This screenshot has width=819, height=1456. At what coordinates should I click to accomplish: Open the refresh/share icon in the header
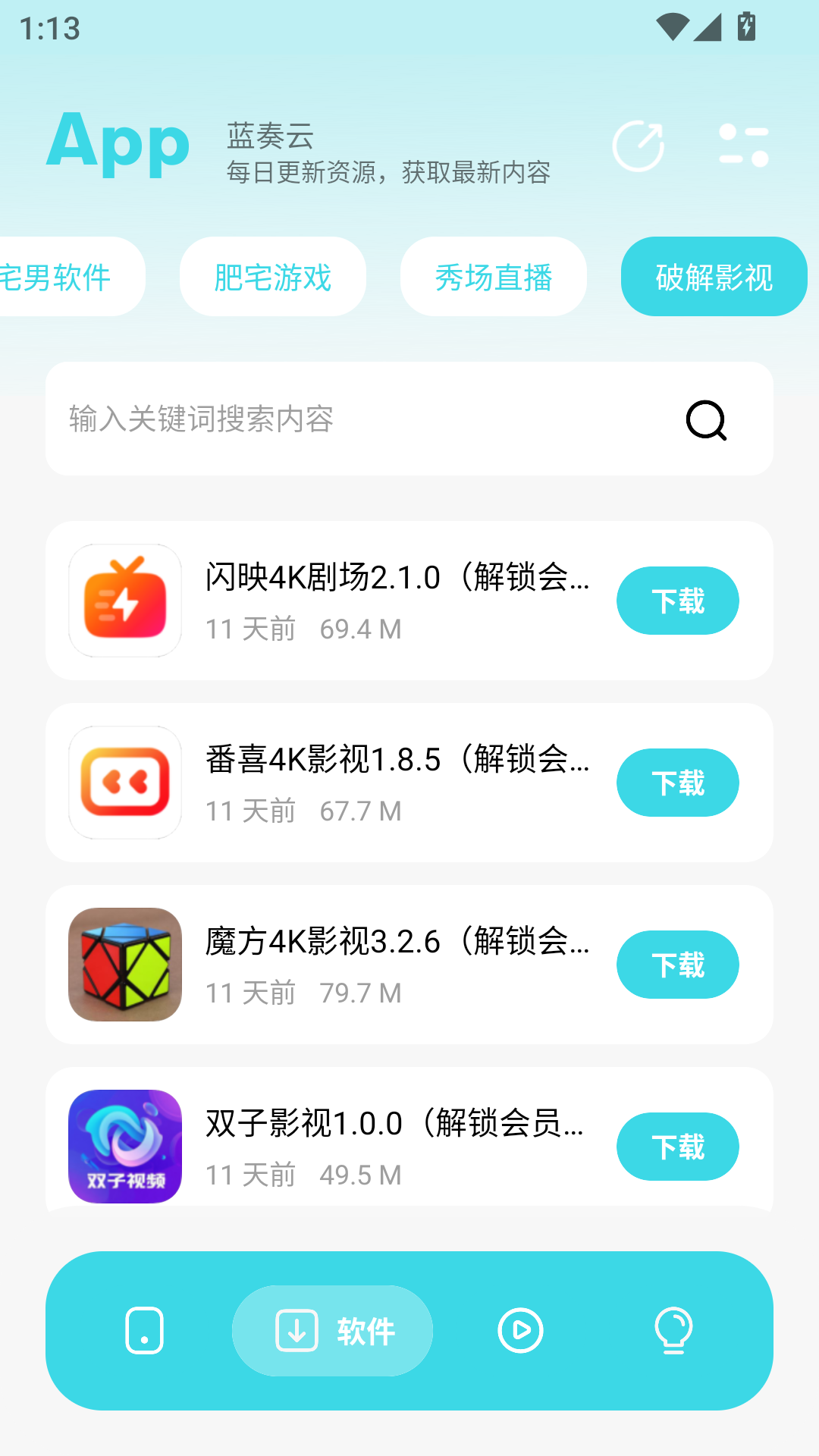pos(638,146)
